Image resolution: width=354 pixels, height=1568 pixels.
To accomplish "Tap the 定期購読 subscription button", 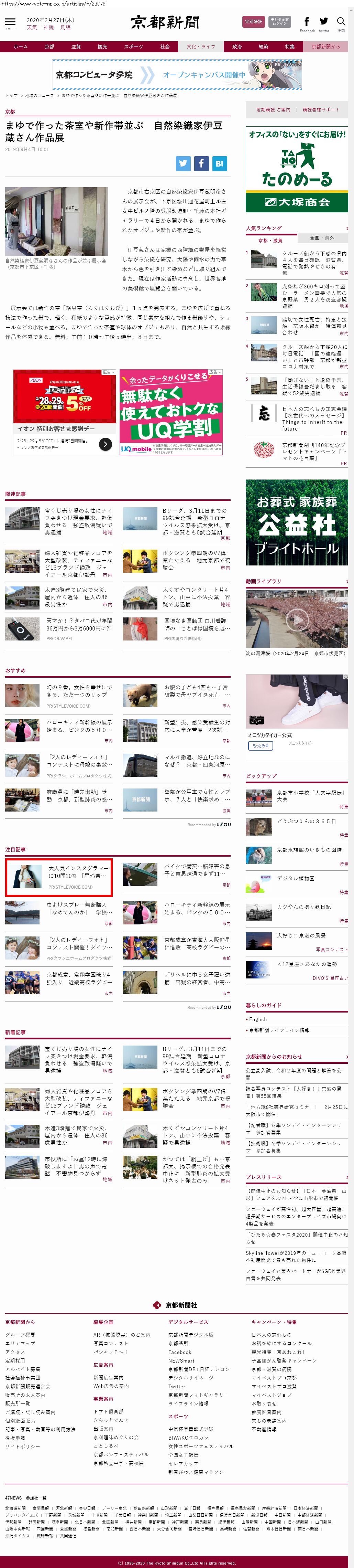I will pos(253,22).
